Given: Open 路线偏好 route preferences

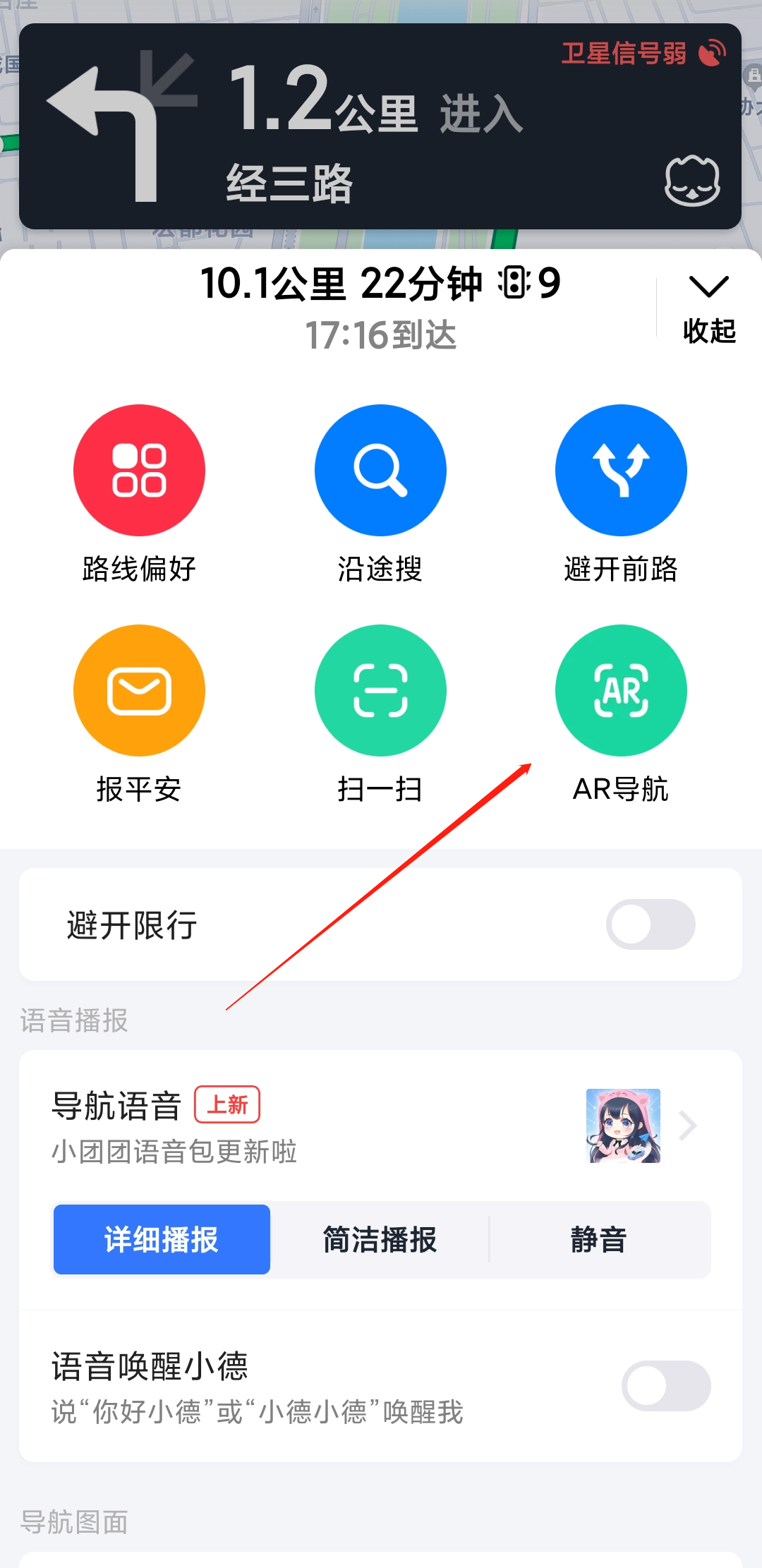Looking at the screenshot, I should (139, 471).
